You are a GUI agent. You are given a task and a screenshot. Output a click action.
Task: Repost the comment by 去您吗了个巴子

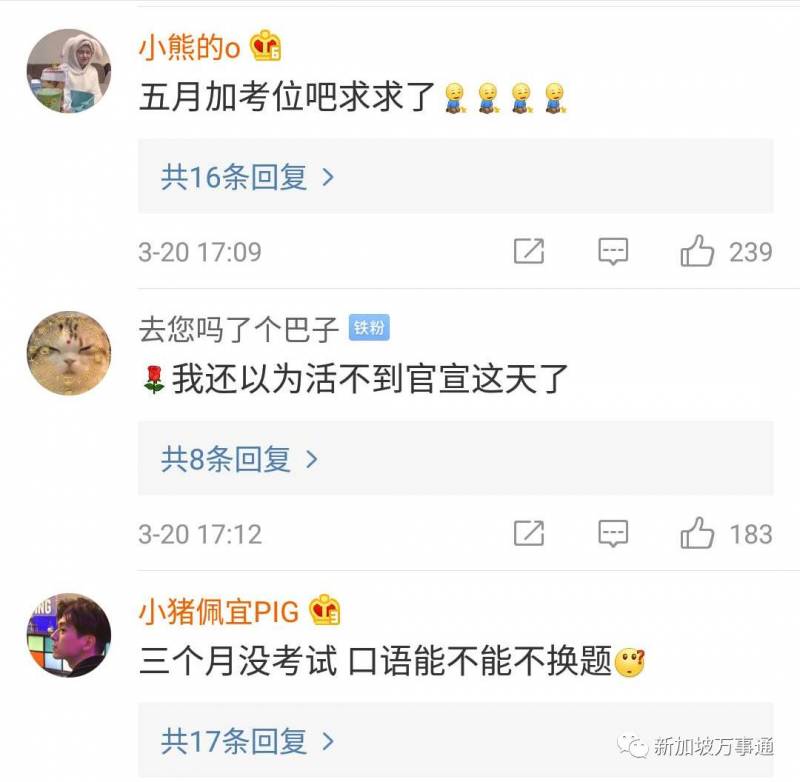tap(529, 534)
